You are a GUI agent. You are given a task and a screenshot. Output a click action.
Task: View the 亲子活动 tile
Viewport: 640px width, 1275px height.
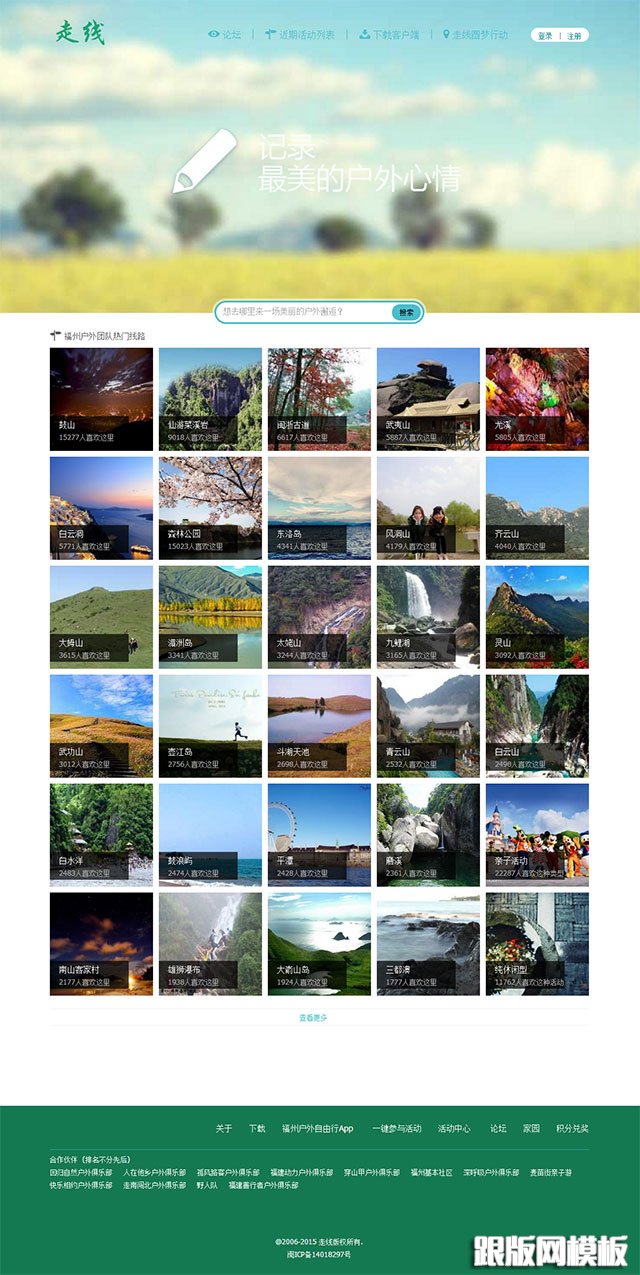click(x=537, y=834)
